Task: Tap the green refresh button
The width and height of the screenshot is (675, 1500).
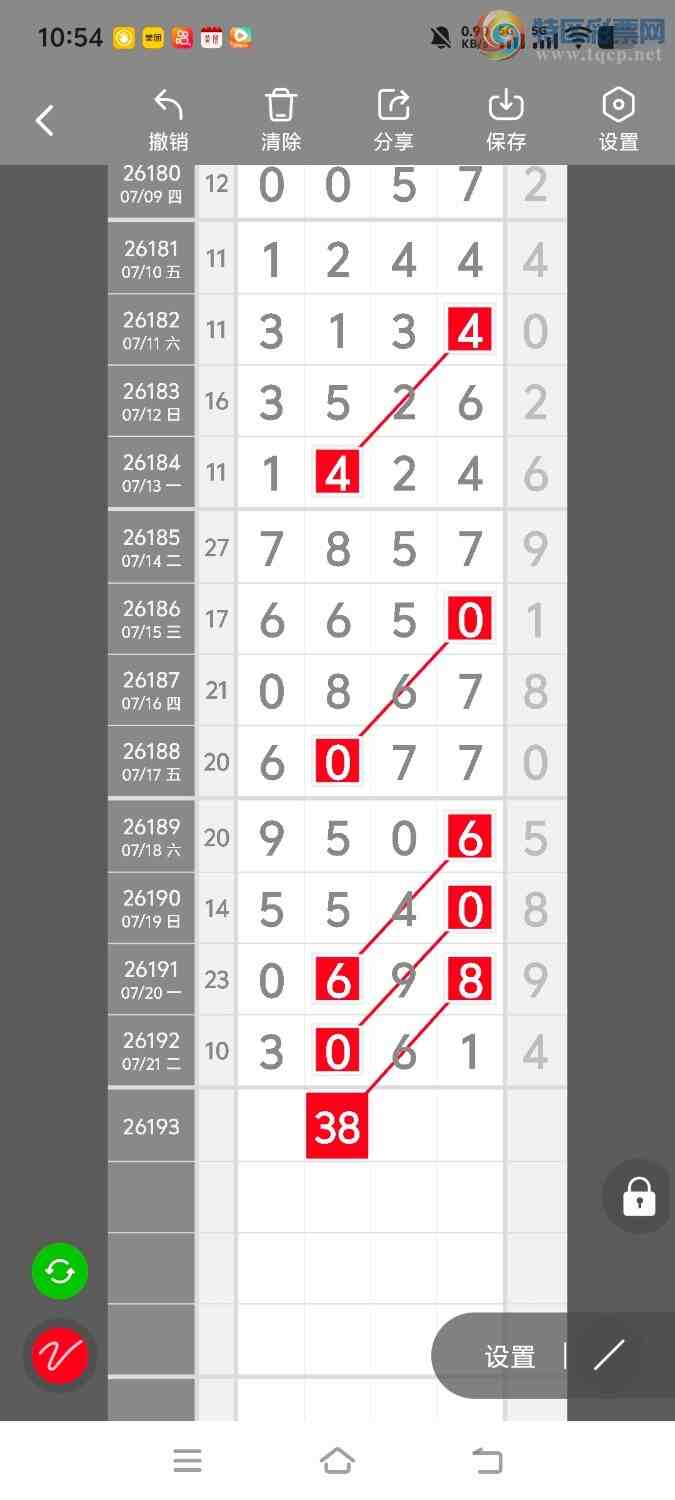Action: point(60,1272)
